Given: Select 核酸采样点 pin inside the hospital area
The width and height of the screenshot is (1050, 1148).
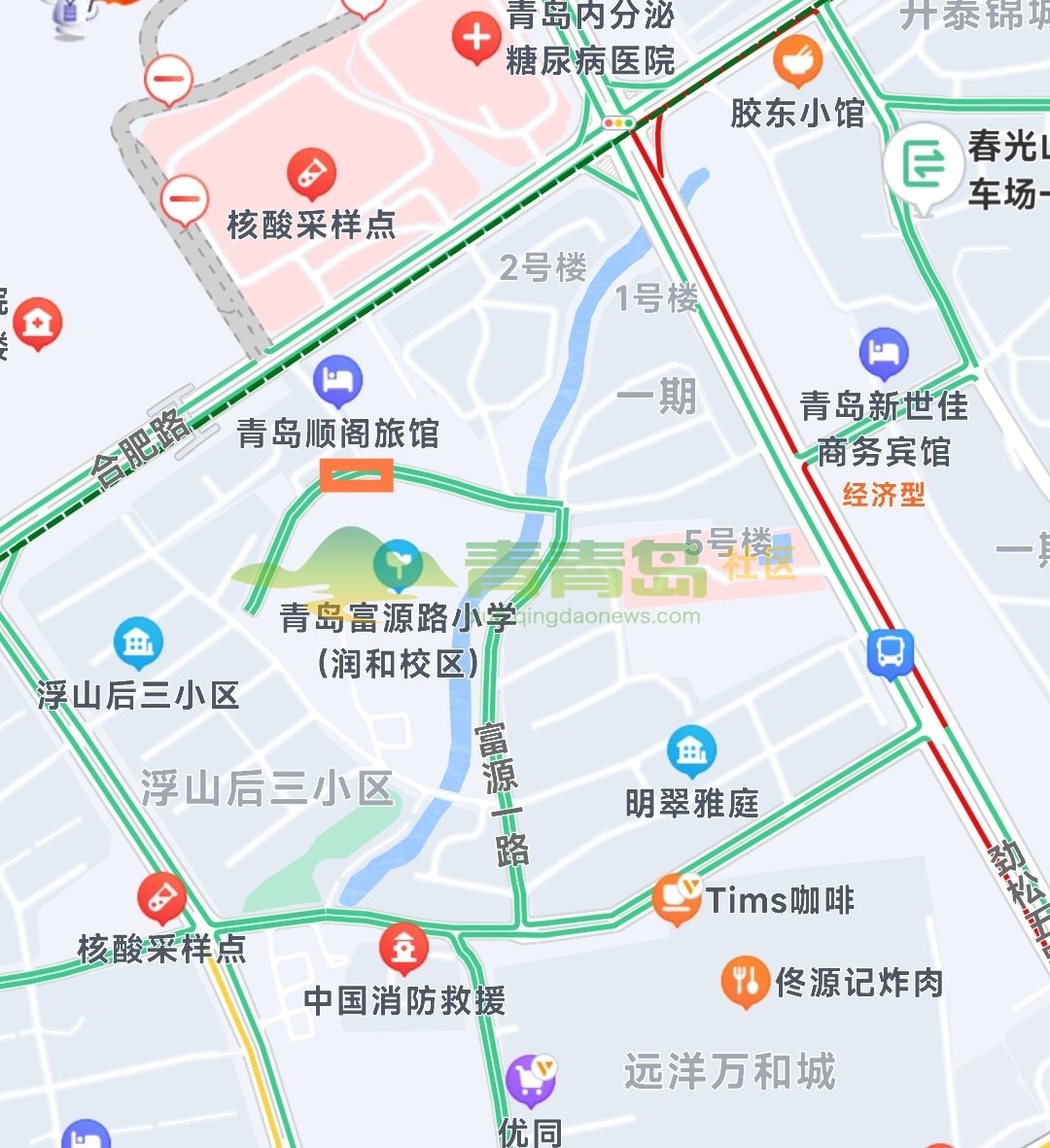Looking at the screenshot, I should 310,175.
